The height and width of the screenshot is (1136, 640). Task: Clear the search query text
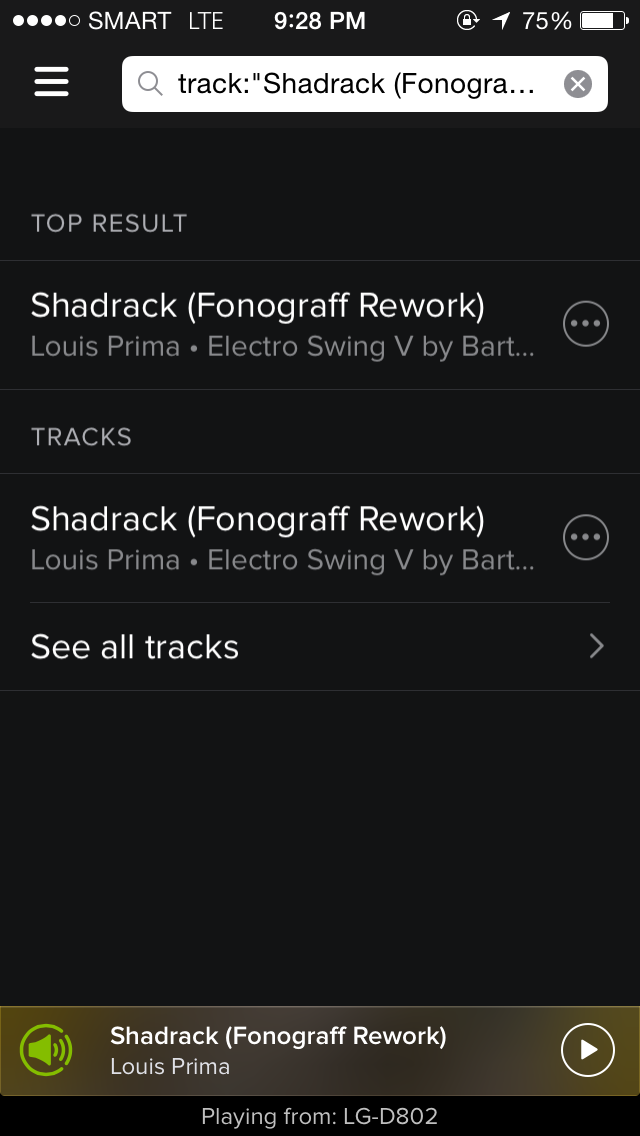coord(578,84)
